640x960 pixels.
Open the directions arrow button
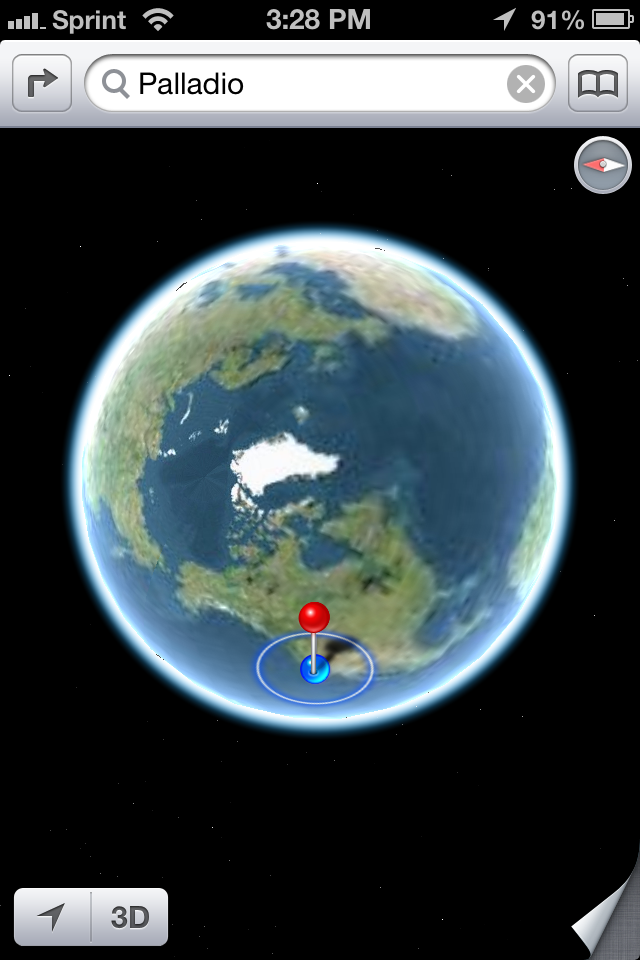[42, 84]
